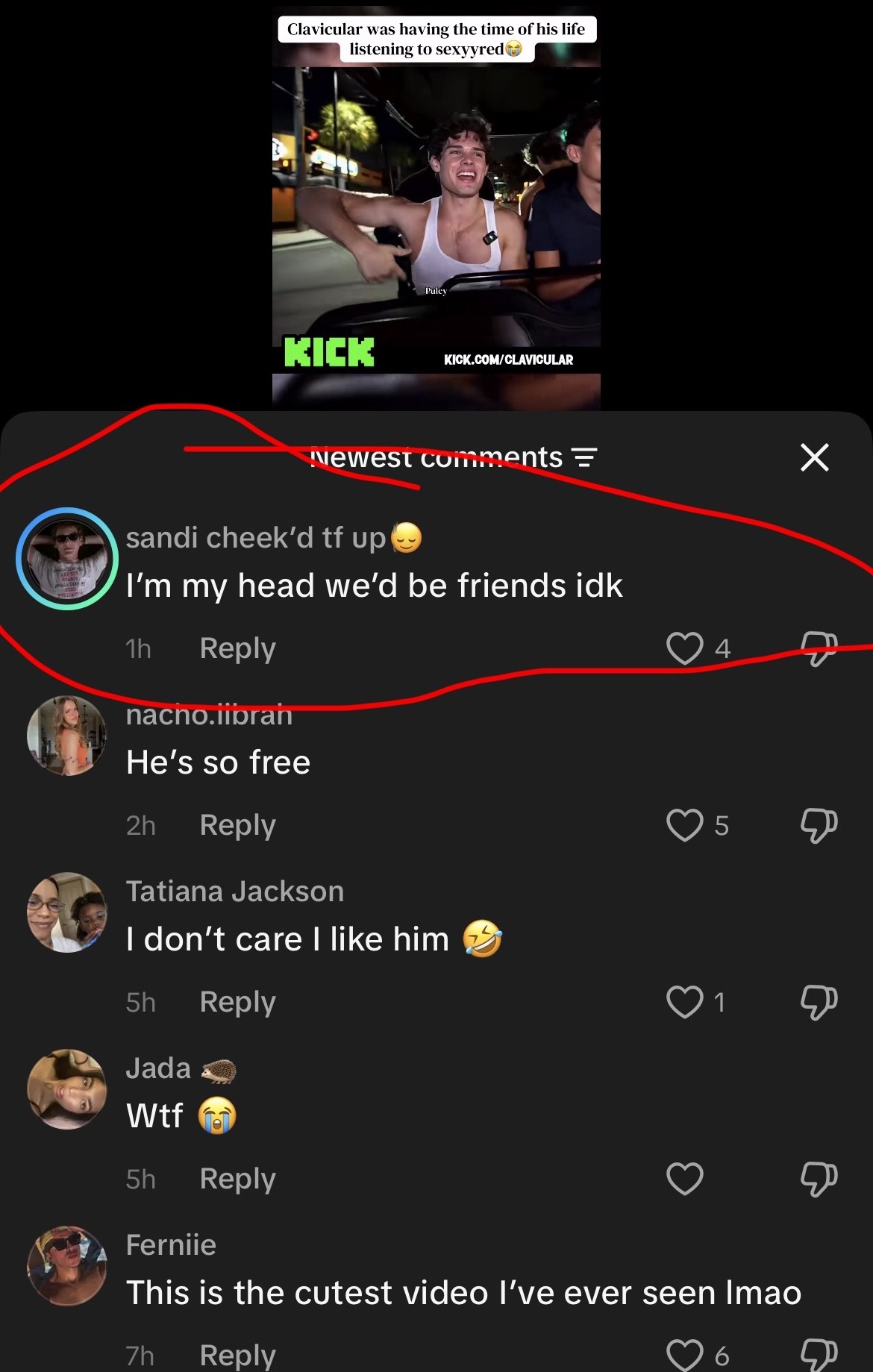Screen dimensions: 873x1372
Task: Like Ferniie's cutest video comment
Action: pos(684,1355)
